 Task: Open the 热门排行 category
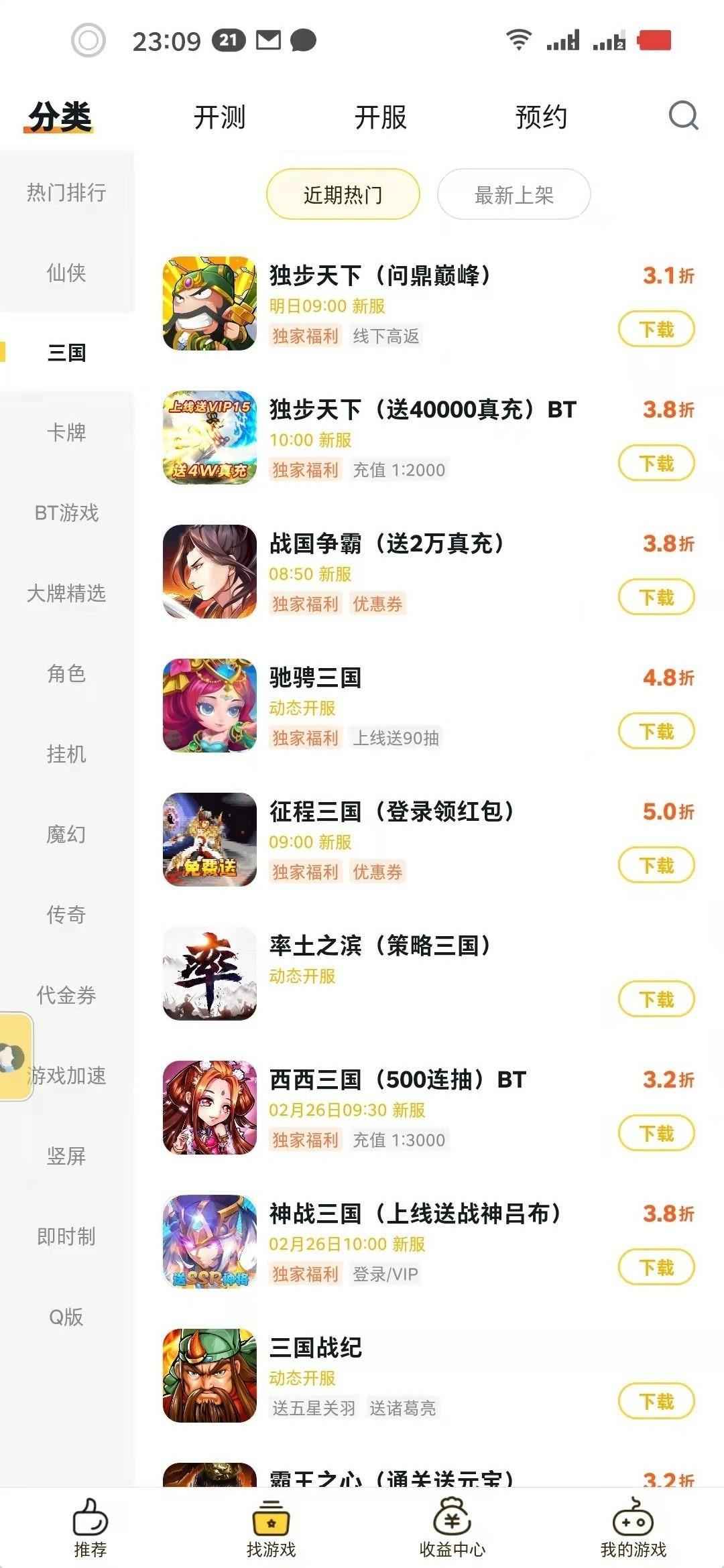(x=66, y=192)
